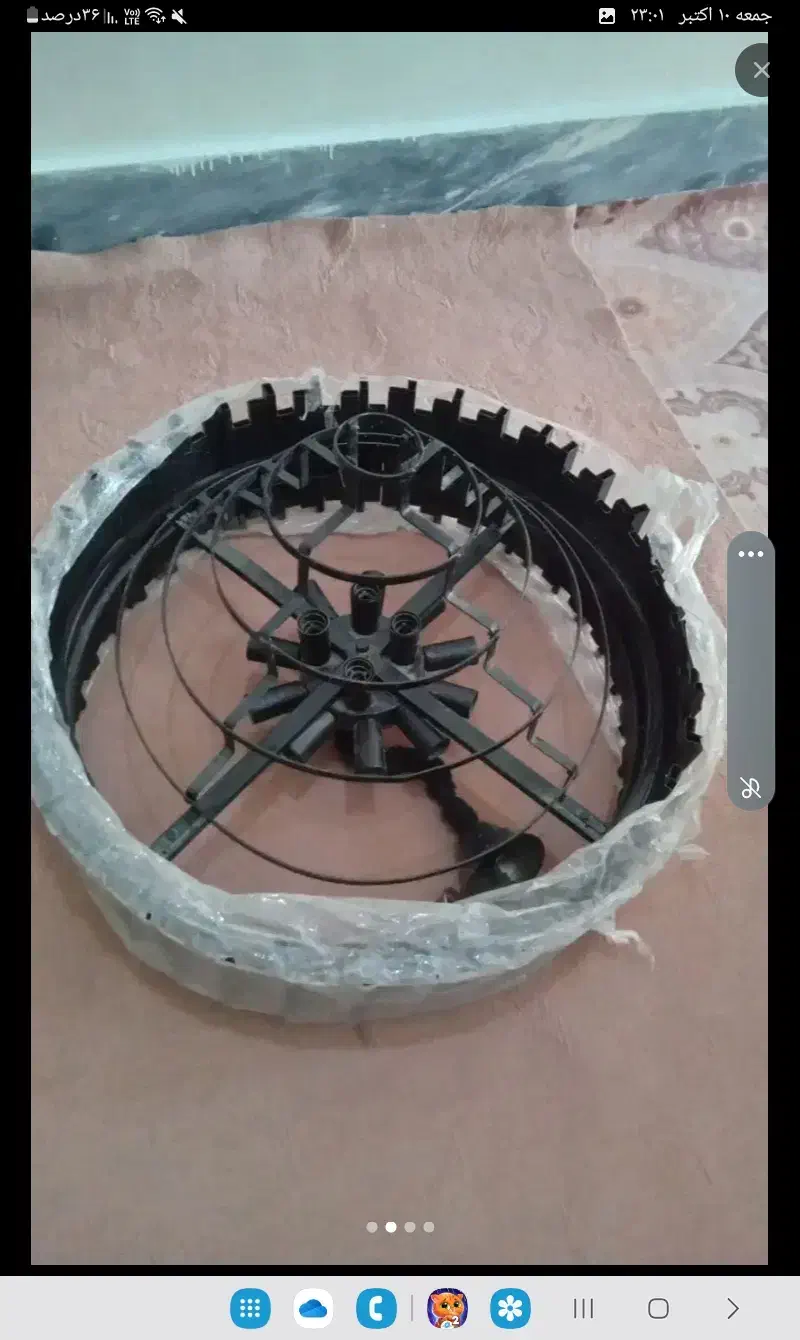Close the full-screen photo viewer
The image size is (800, 1340).
[761, 70]
